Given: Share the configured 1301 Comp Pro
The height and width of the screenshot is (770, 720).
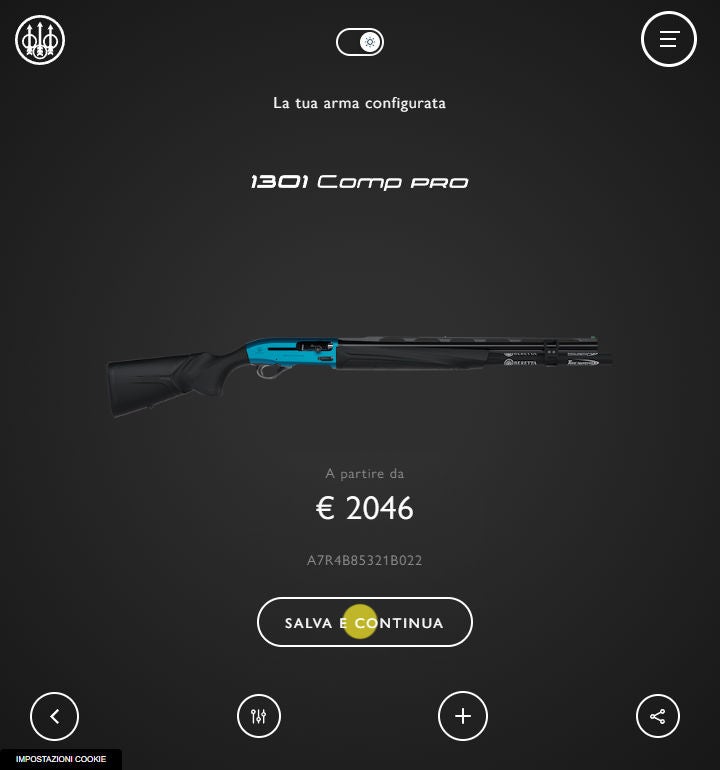Looking at the screenshot, I should (657, 716).
